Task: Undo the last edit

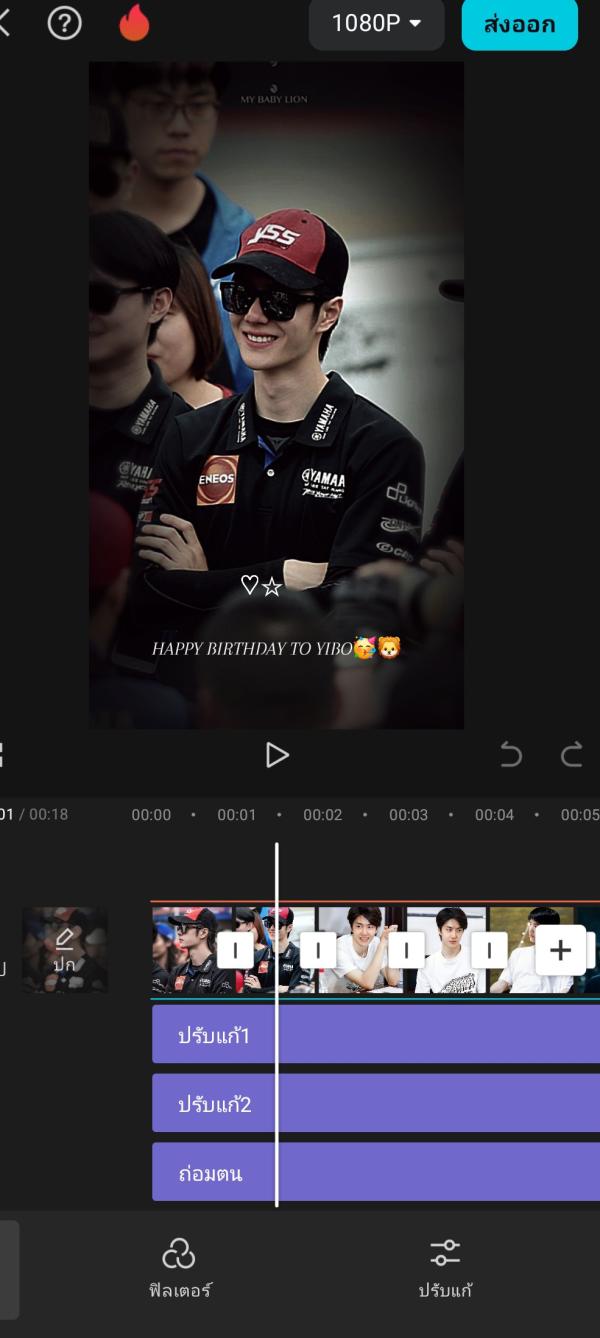Action: pos(511,755)
